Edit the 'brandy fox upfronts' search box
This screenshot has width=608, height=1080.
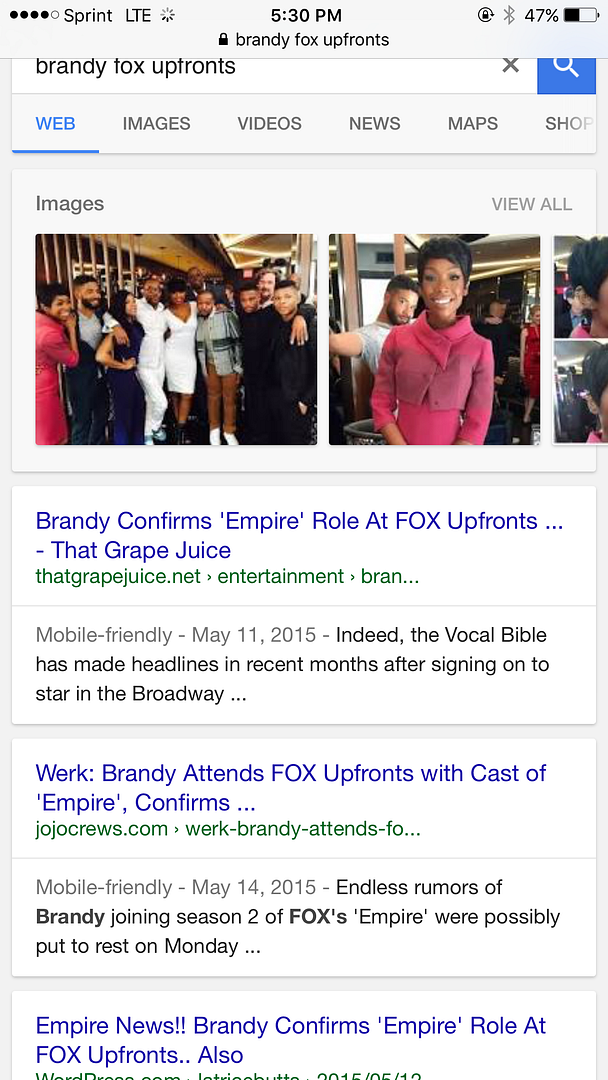point(250,67)
